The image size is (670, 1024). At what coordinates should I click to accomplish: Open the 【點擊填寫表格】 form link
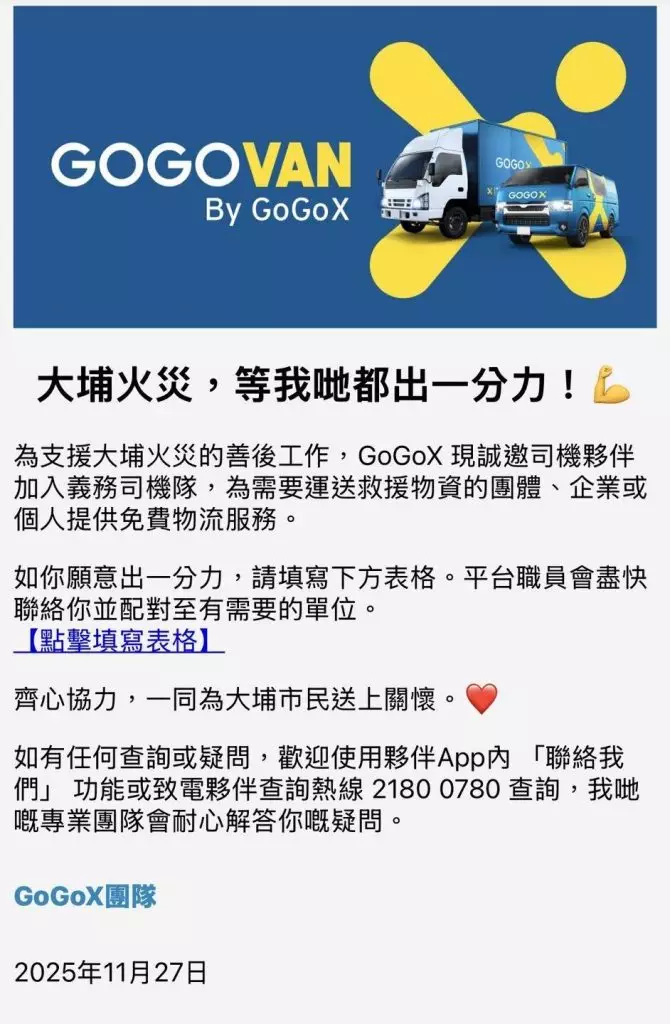point(119,640)
